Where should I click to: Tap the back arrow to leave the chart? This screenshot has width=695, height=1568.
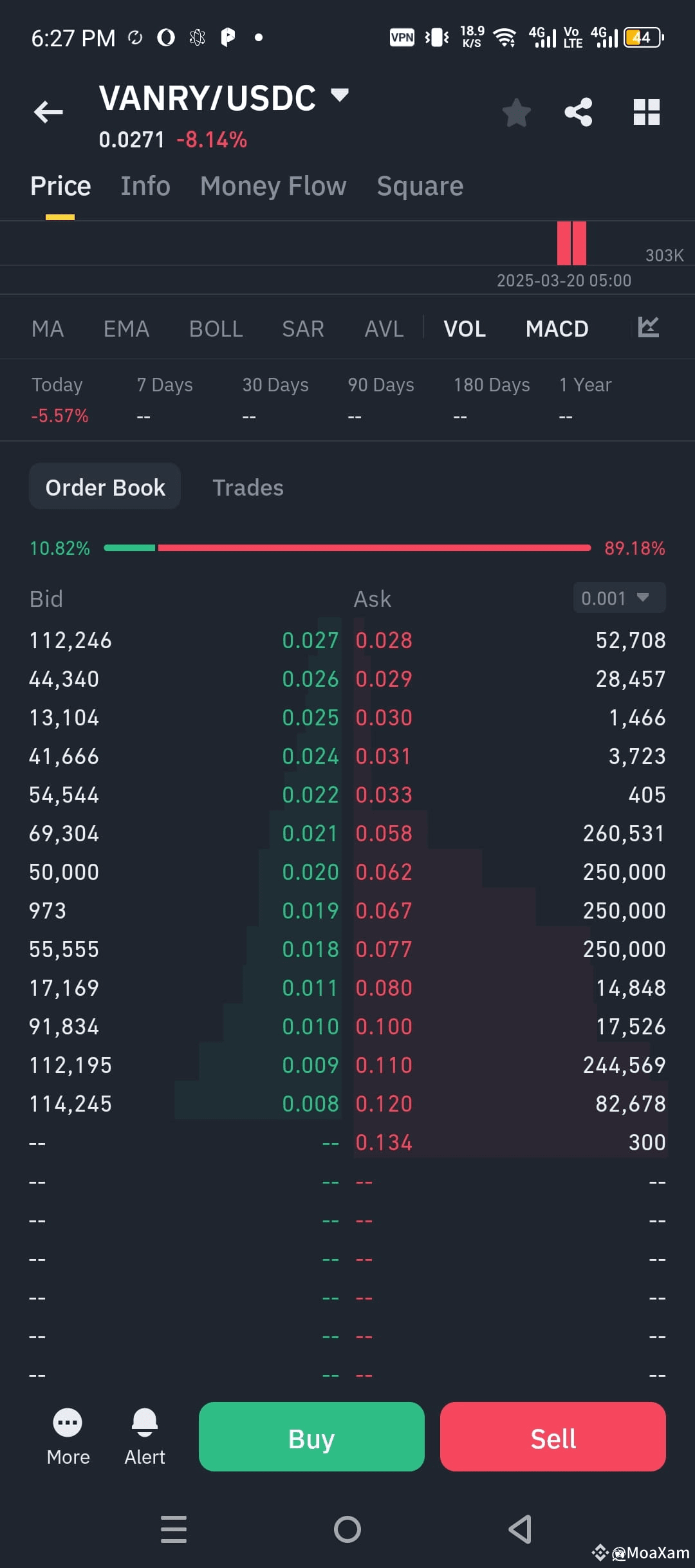tap(48, 112)
